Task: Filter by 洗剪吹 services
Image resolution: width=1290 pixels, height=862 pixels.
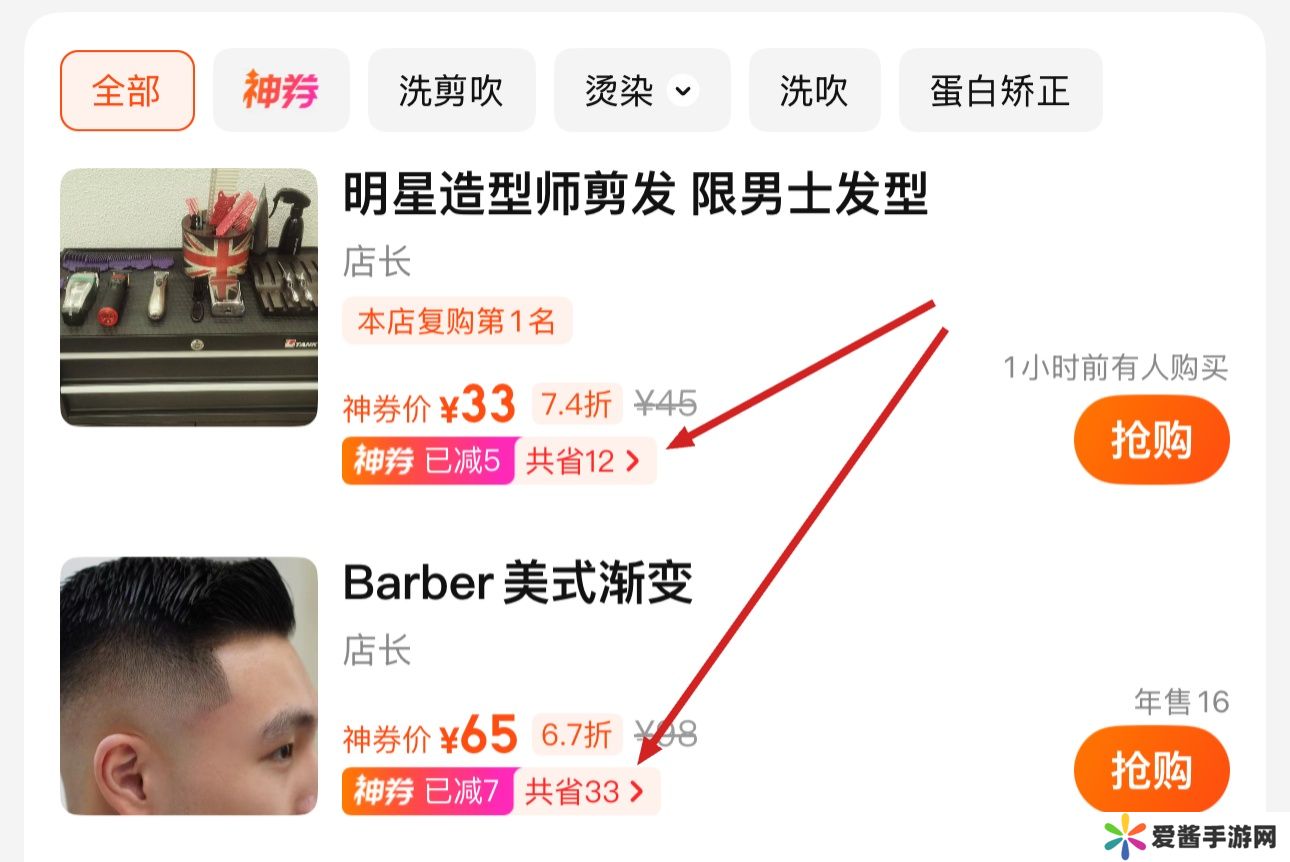Action: [x=451, y=91]
